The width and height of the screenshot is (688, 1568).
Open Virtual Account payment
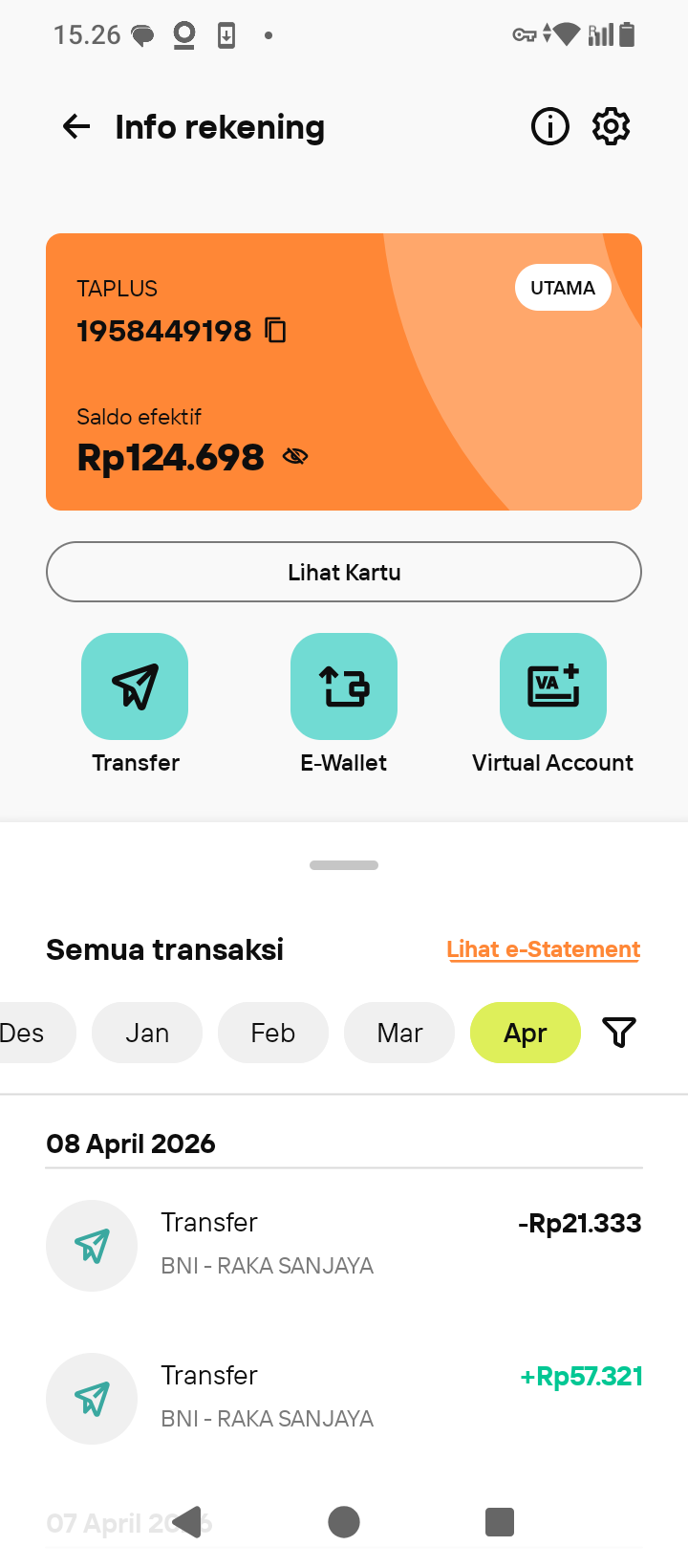pos(553,686)
